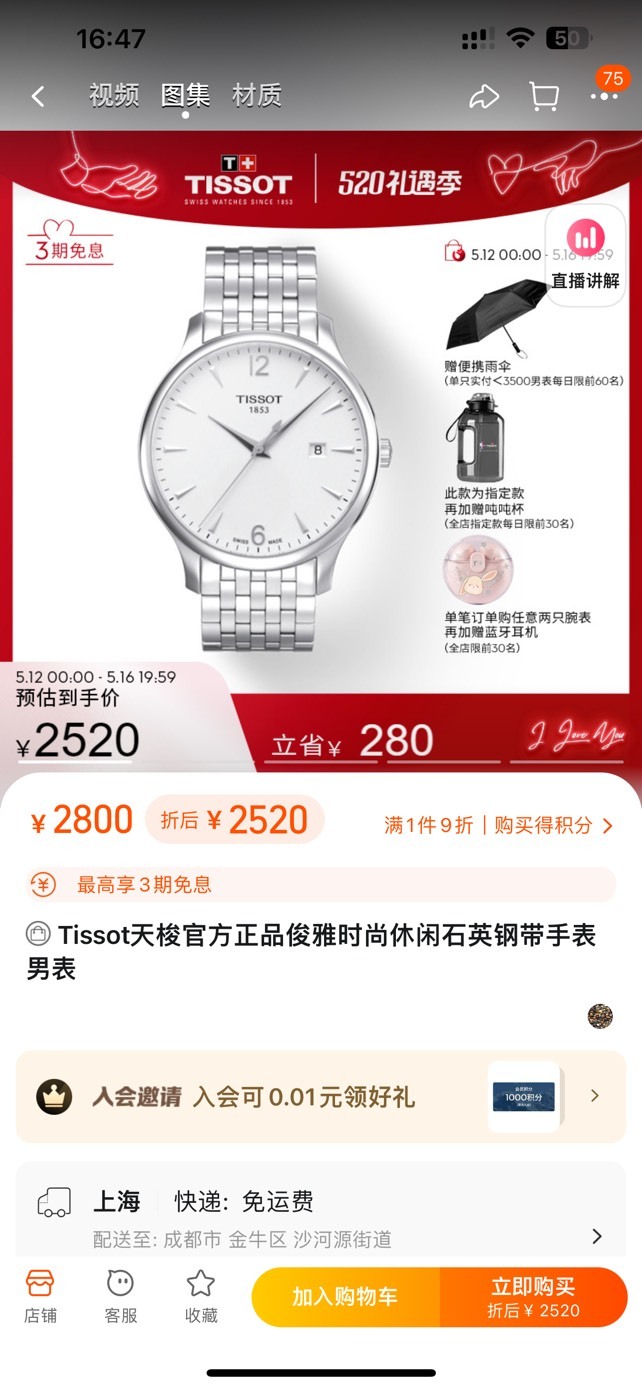Image resolution: width=642 pixels, height=1389 pixels.
Task: View the 满1件9折 promotion details
Action: coord(500,825)
